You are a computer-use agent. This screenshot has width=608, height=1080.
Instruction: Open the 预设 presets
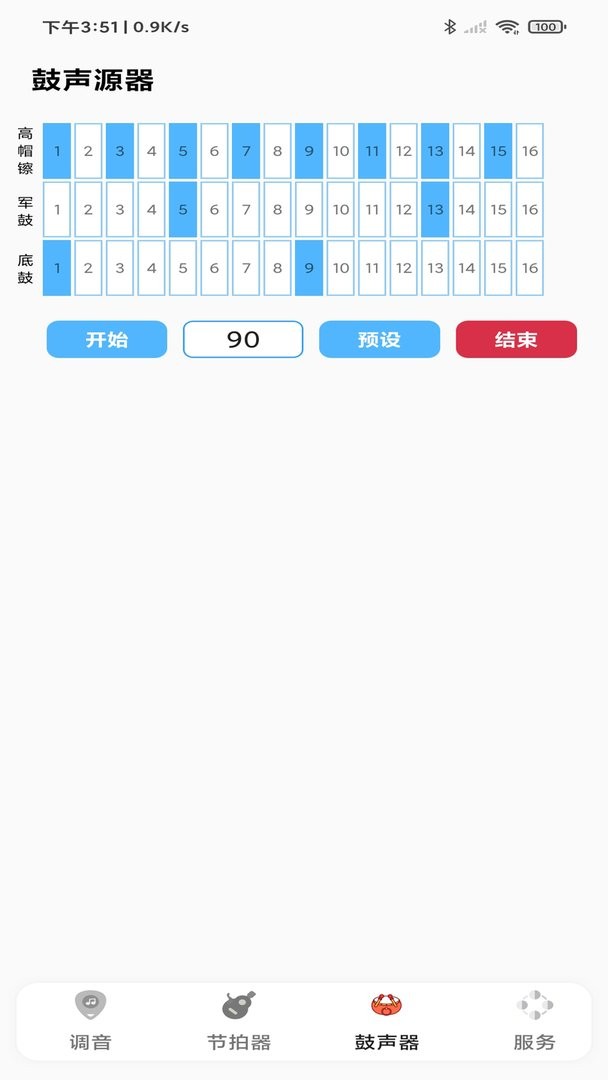point(379,339)
